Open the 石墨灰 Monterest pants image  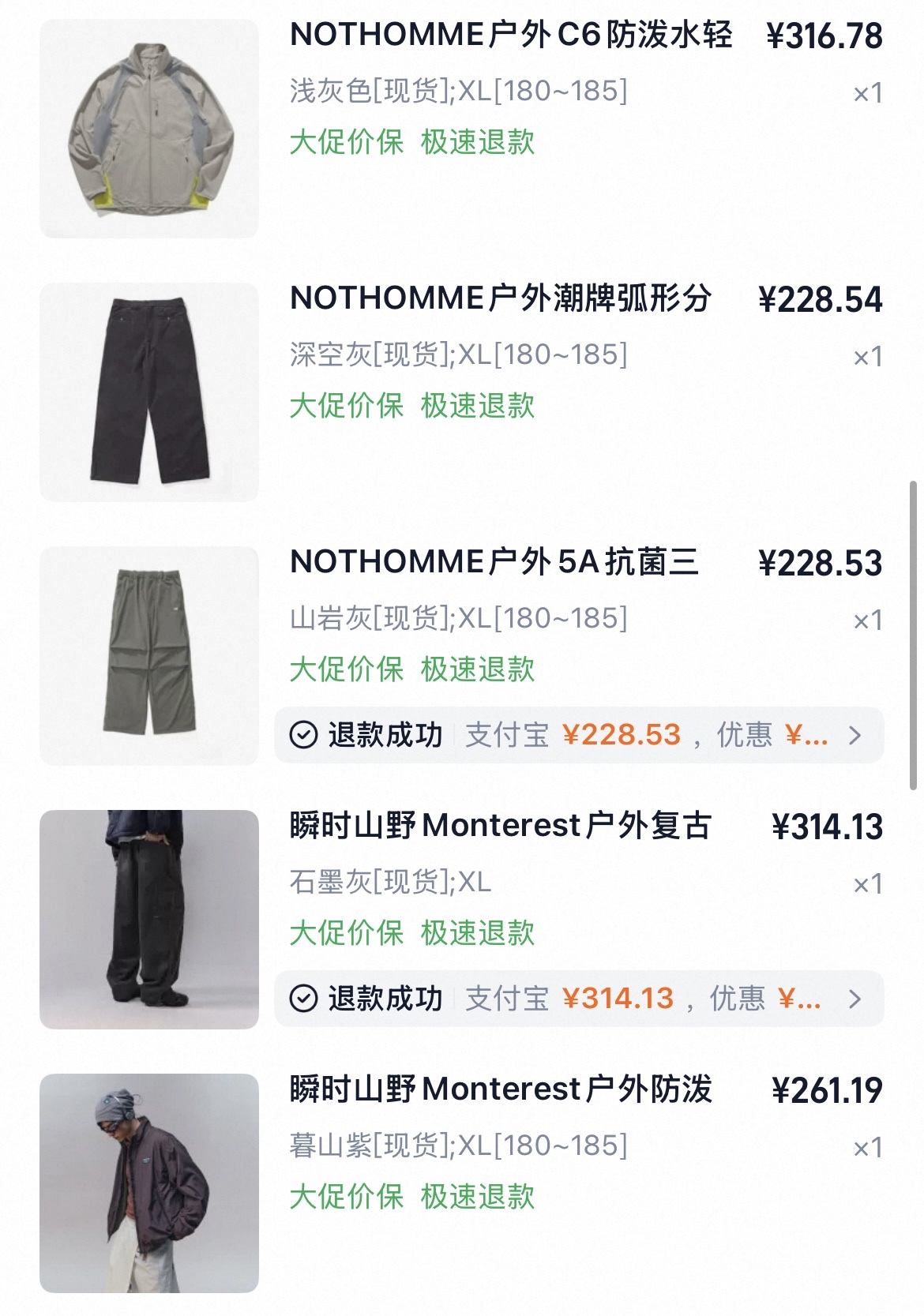(x=148, y=920)
